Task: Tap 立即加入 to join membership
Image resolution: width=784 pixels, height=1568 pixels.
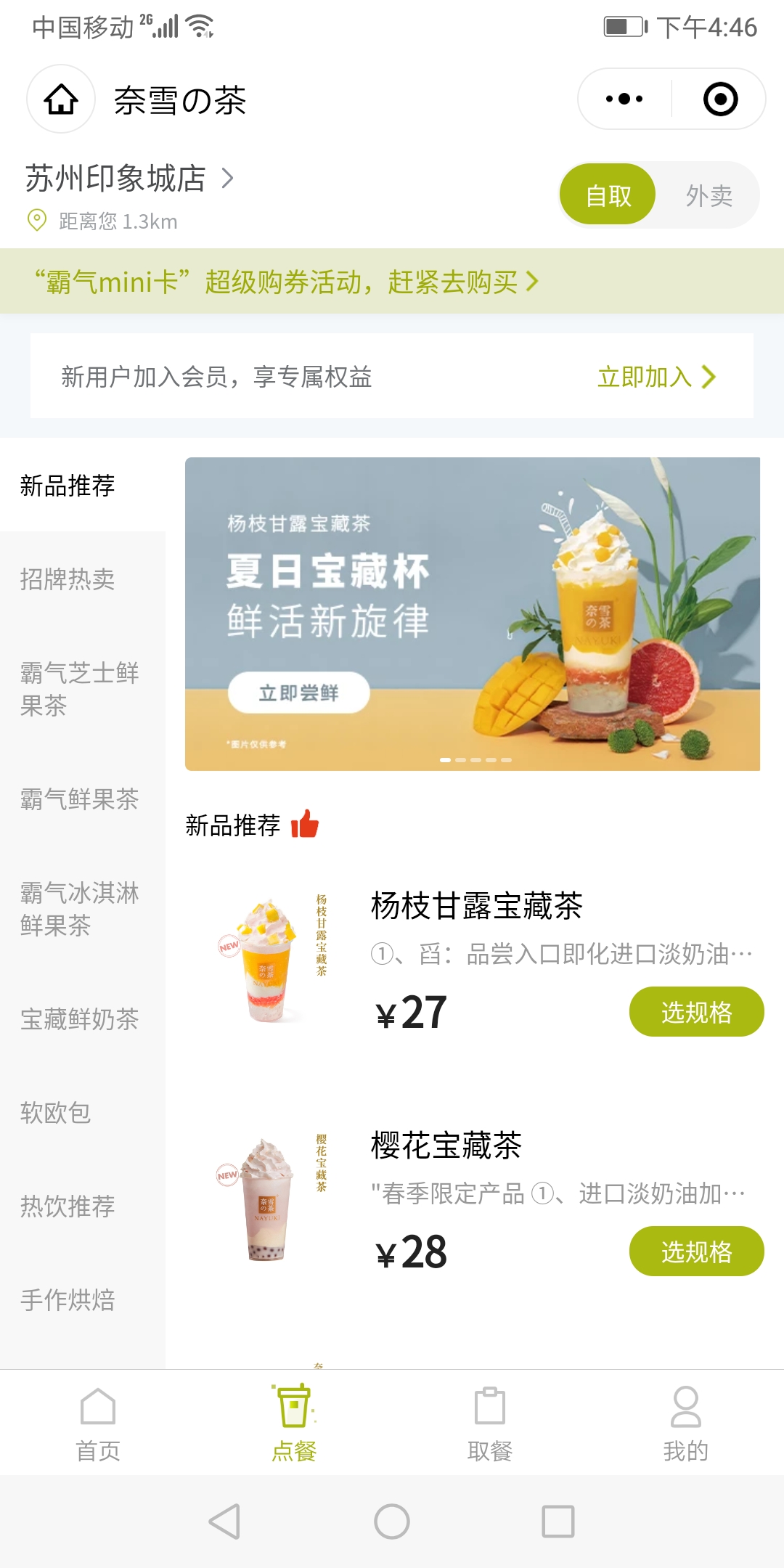Action: click(656, 377)
